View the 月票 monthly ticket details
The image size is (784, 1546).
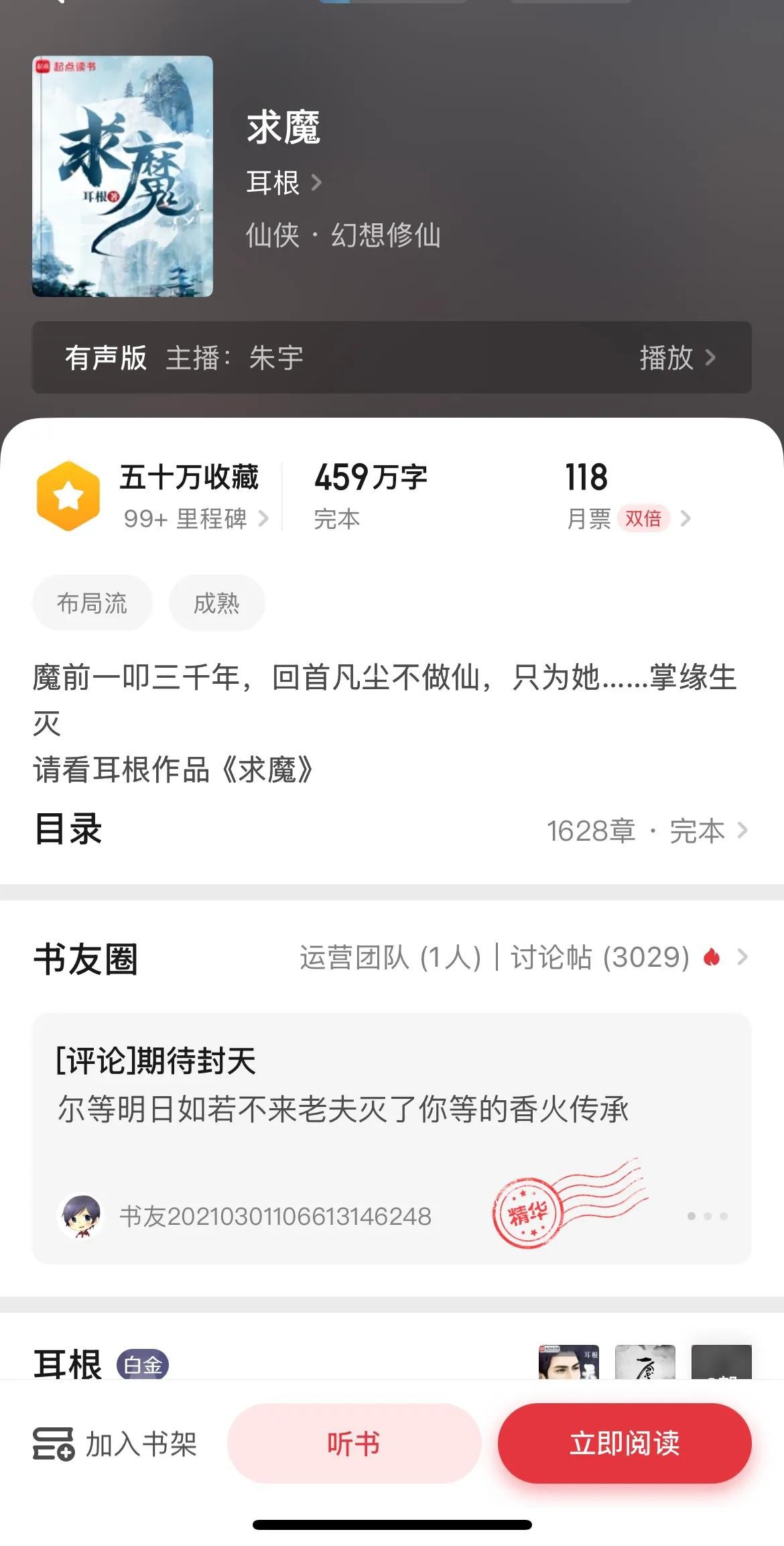628,519
